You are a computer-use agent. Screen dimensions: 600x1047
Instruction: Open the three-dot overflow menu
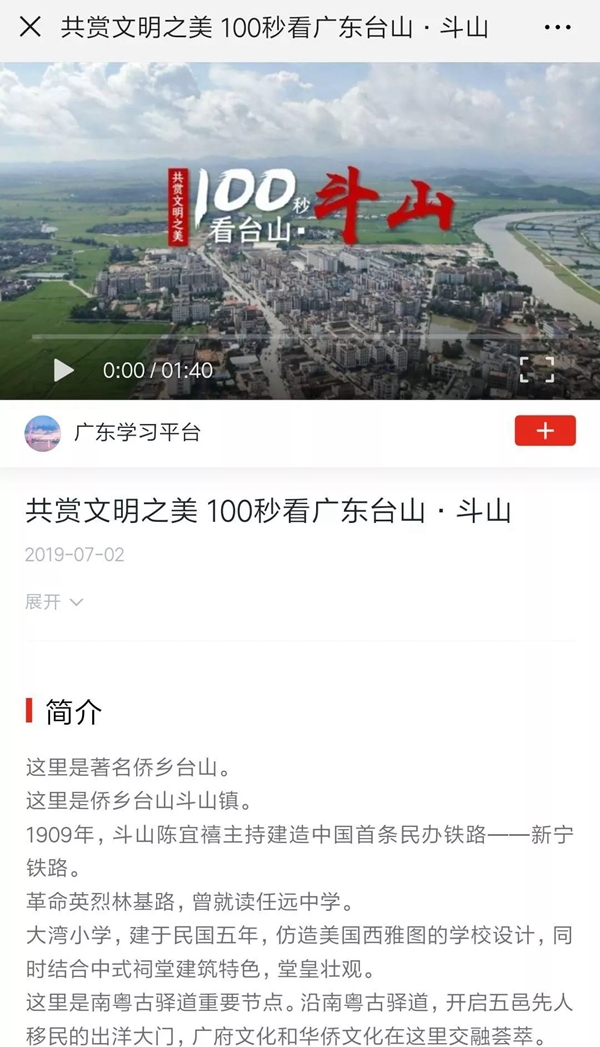pyautogui.click(x=557, y=28)
